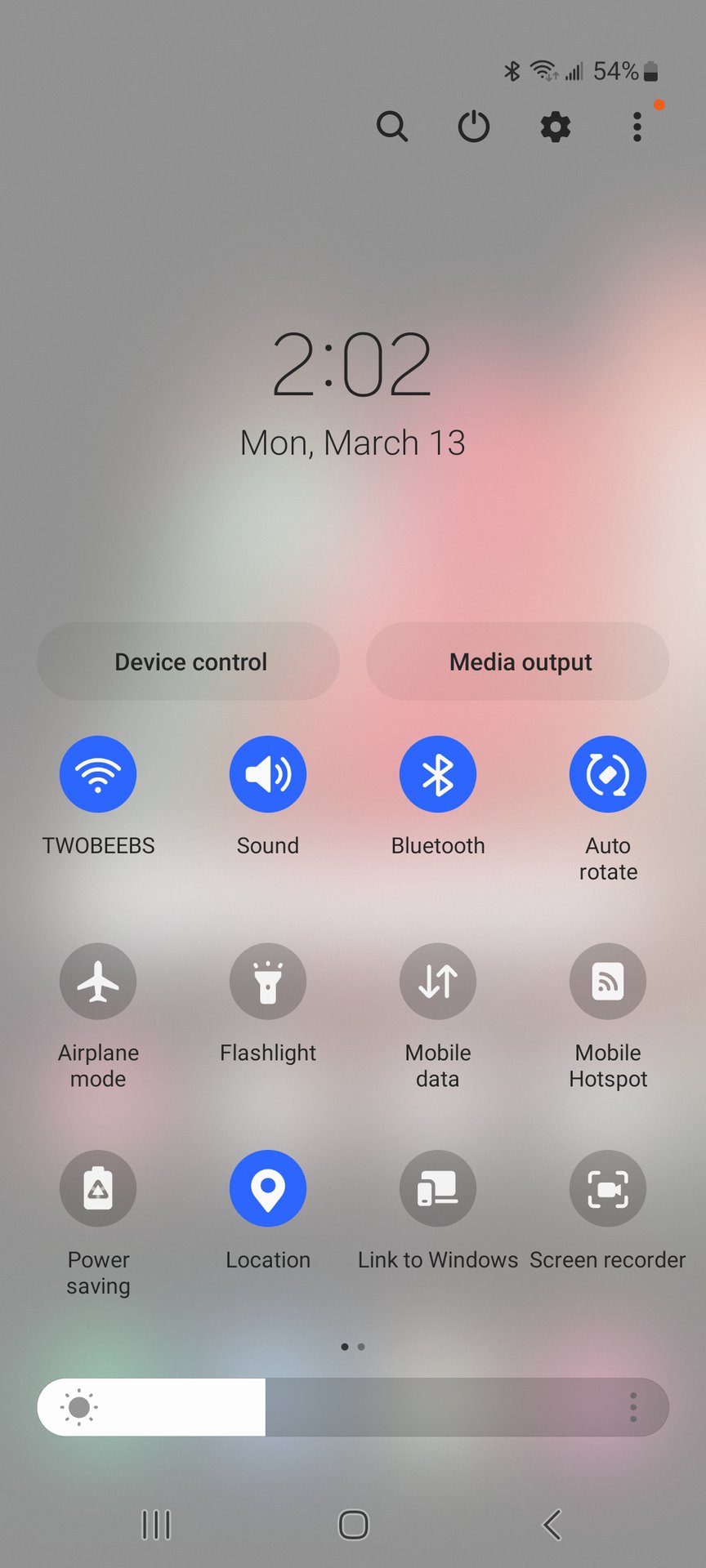Enable Link to Windows
Image resolution: width=706 pixels, height=1568 pixels.
coord(438,1189)
